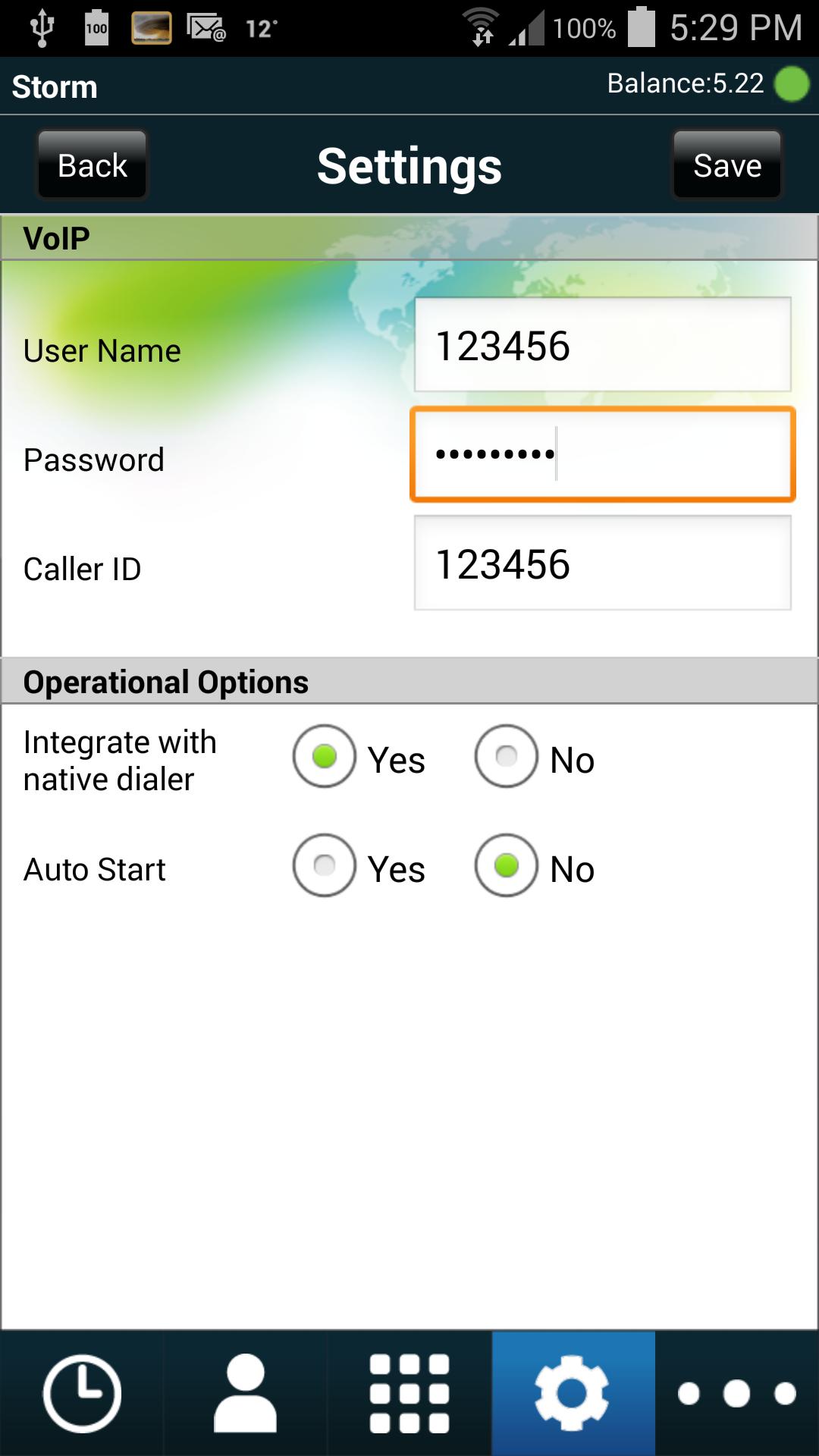
Task: Open the contacts person icon
Action: (245, 1392)
